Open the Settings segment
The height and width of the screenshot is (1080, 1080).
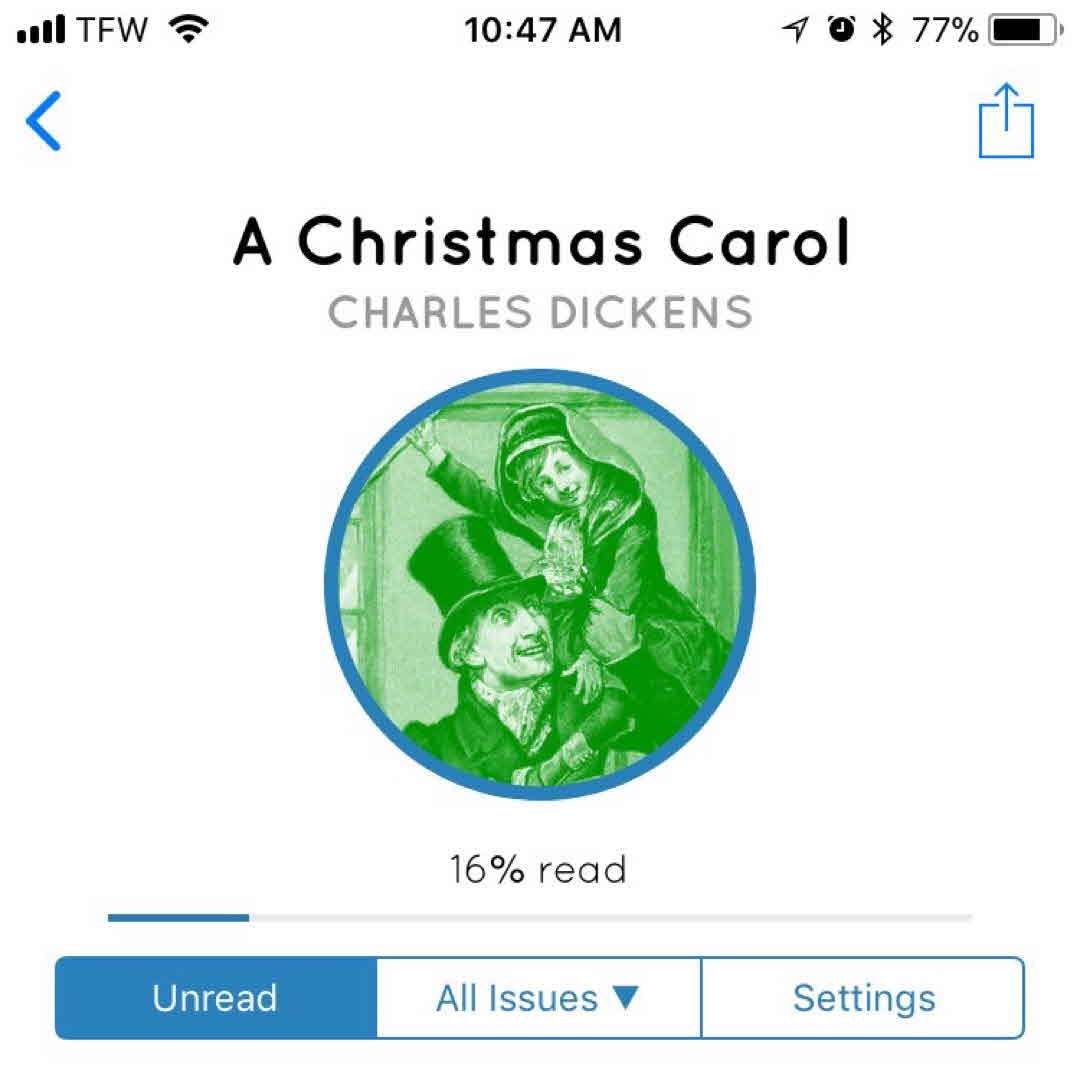863,998
